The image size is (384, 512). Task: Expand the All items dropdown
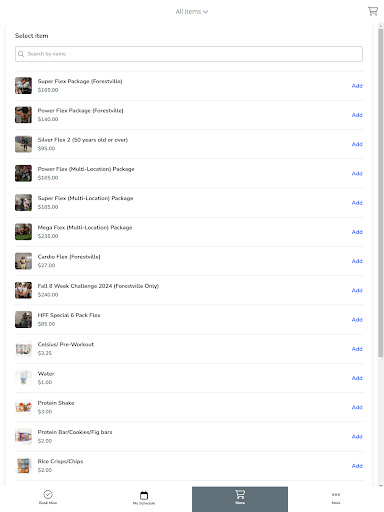[192, 12]
